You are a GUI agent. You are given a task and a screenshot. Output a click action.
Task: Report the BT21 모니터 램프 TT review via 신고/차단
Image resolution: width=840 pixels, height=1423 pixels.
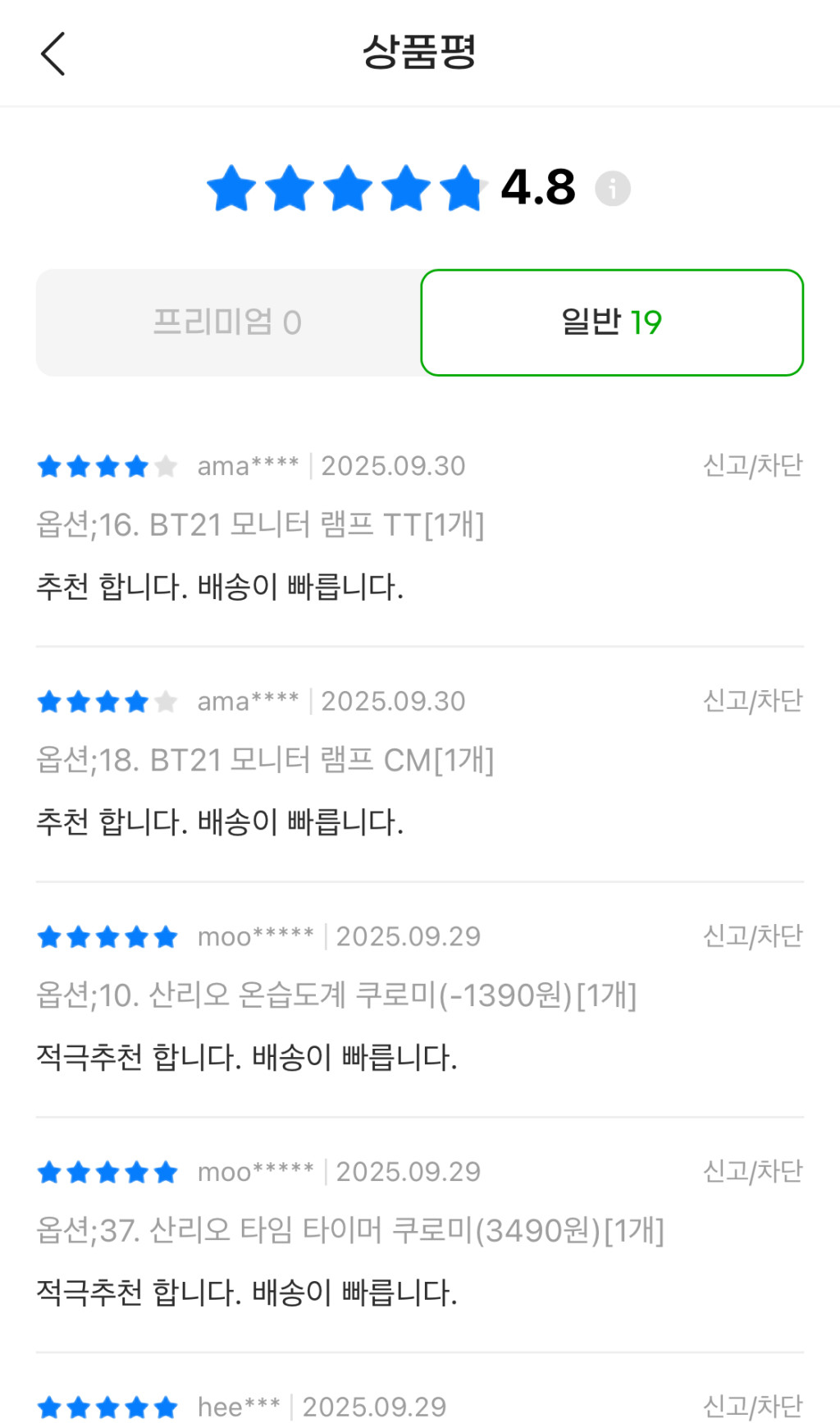(x=752, y=465)
